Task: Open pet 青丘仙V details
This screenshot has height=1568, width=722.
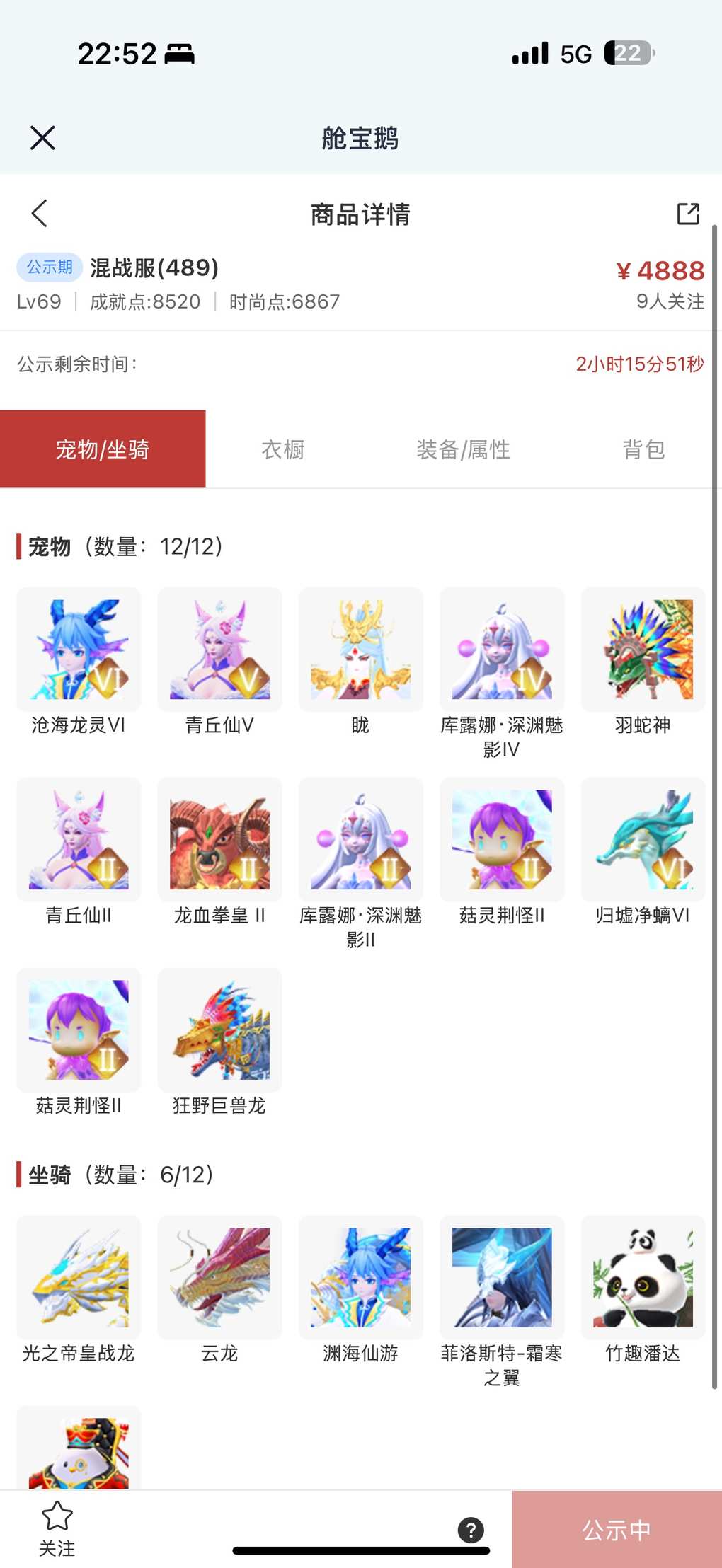Action: pos(219,650)
